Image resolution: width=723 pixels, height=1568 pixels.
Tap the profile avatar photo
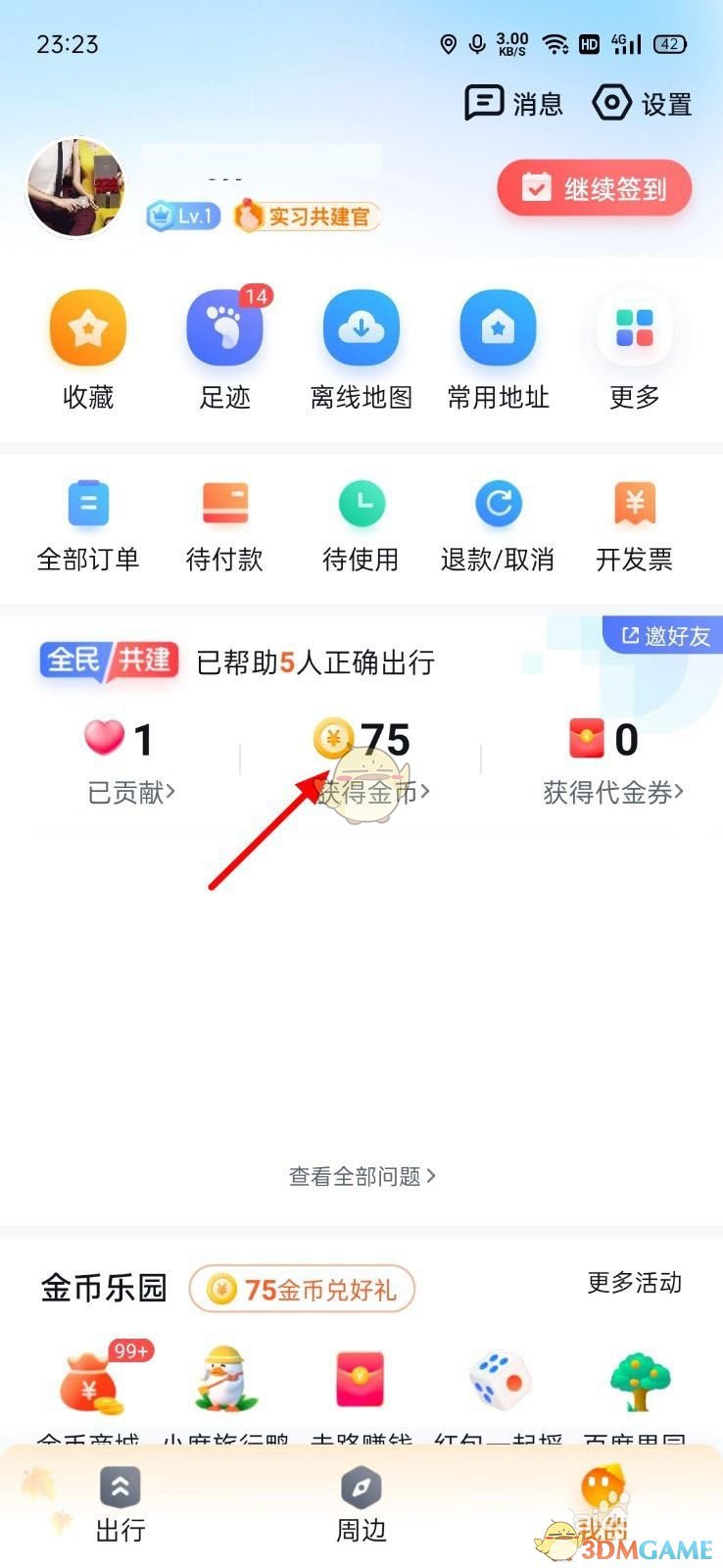[75, 188]
